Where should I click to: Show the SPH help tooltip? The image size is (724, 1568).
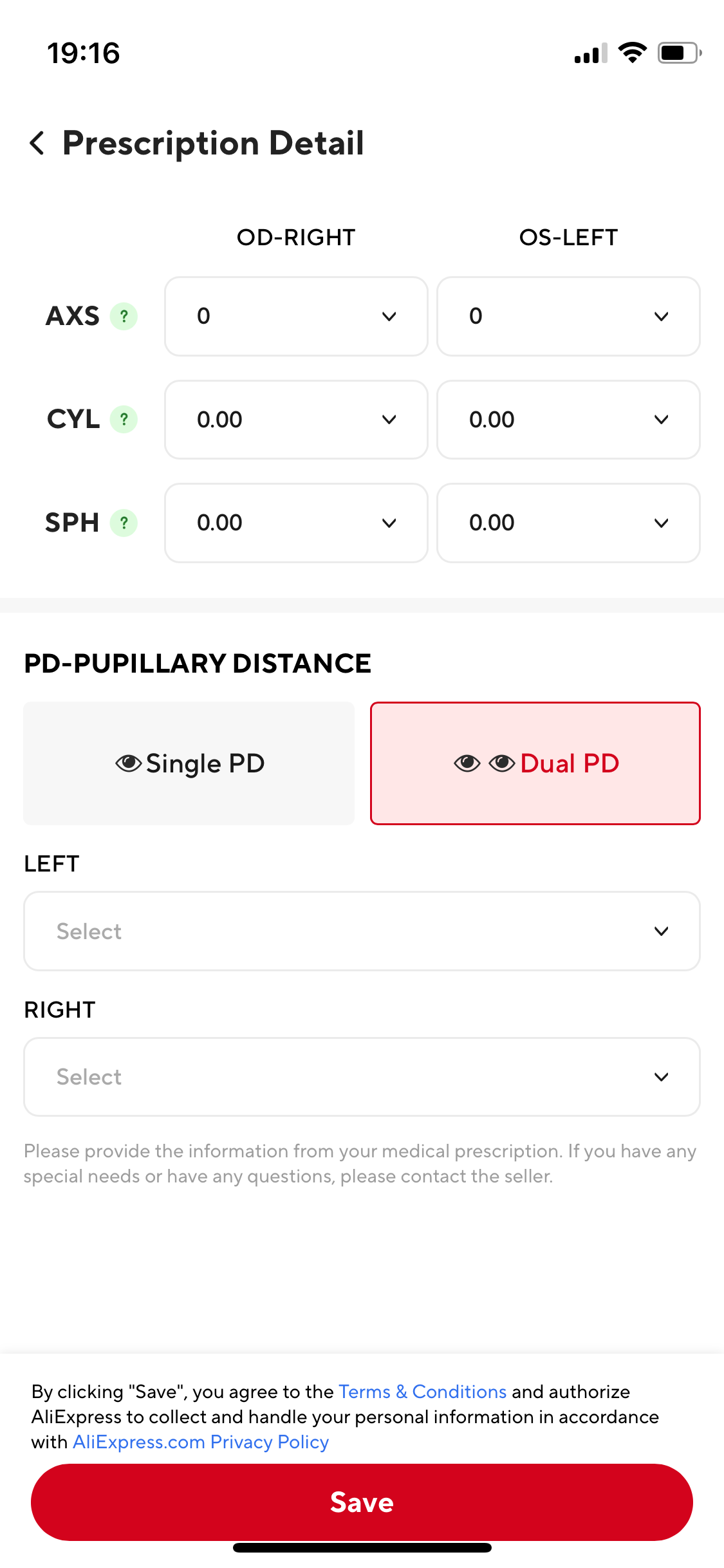tap(124, 523)
